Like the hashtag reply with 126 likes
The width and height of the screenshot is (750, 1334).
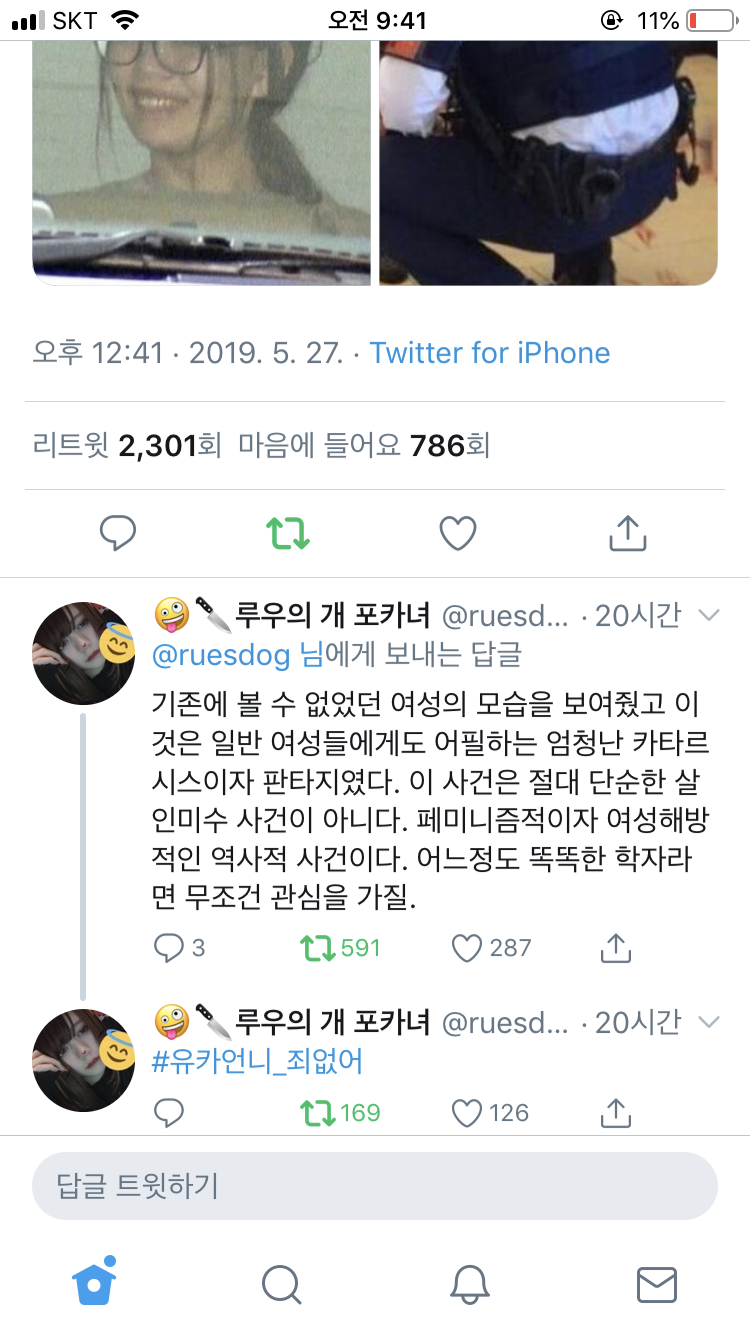(x=467, y=1112)
